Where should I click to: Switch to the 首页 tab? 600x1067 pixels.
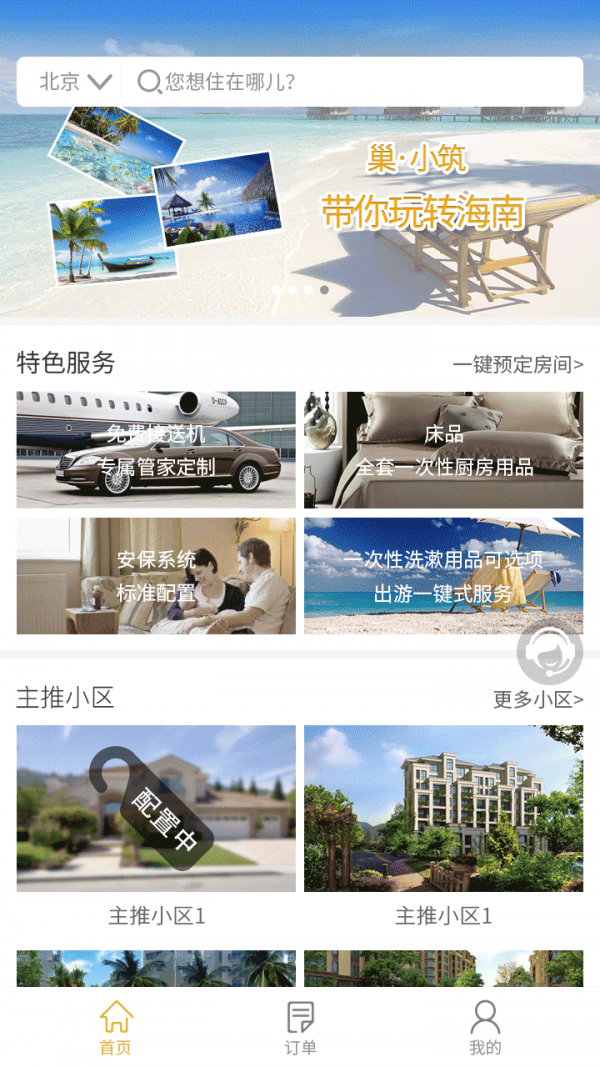point(116,1027)
